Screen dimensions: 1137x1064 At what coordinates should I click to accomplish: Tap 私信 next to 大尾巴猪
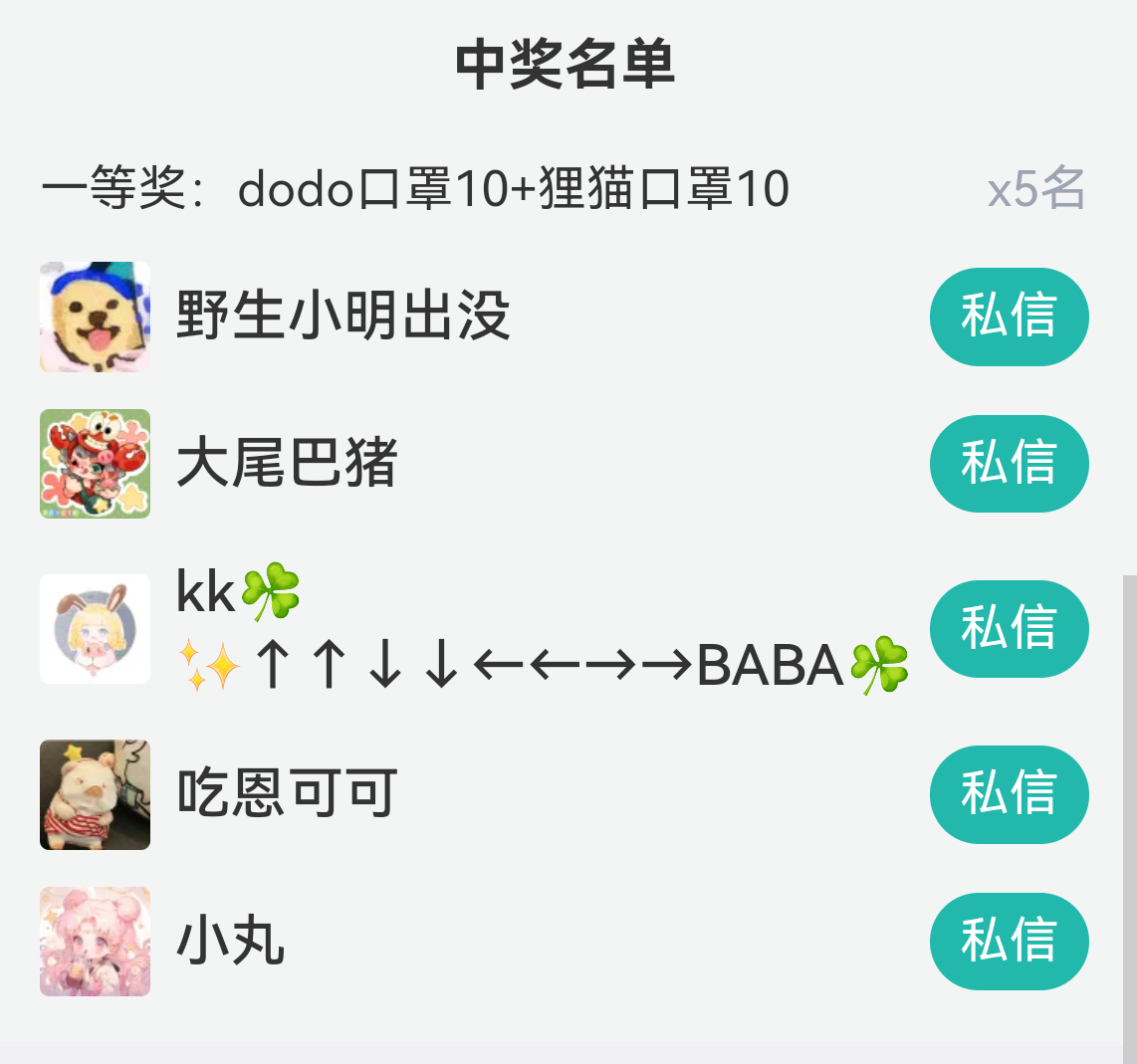coord(1009,464)
